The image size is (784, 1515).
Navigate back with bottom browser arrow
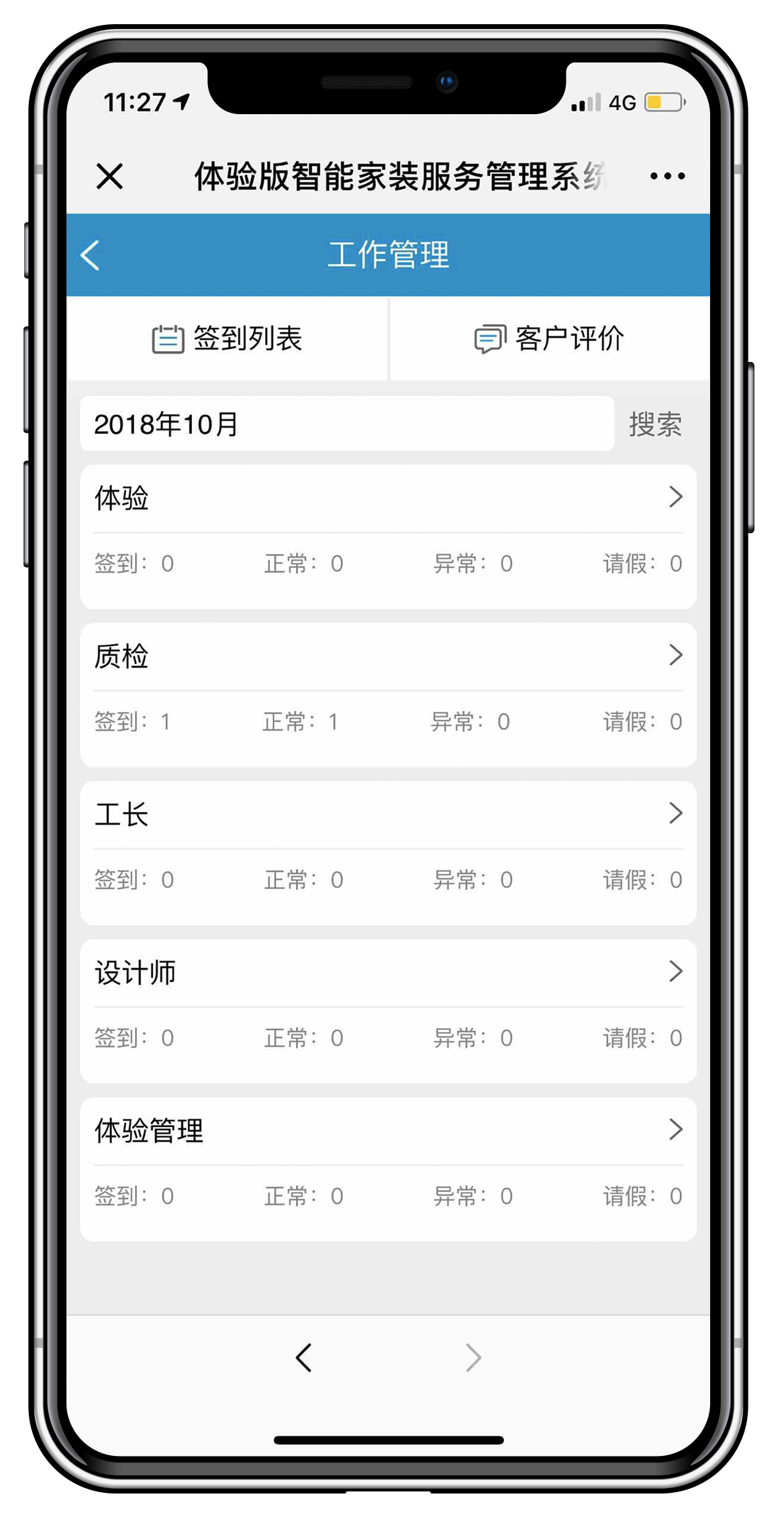coord(304,1357)
